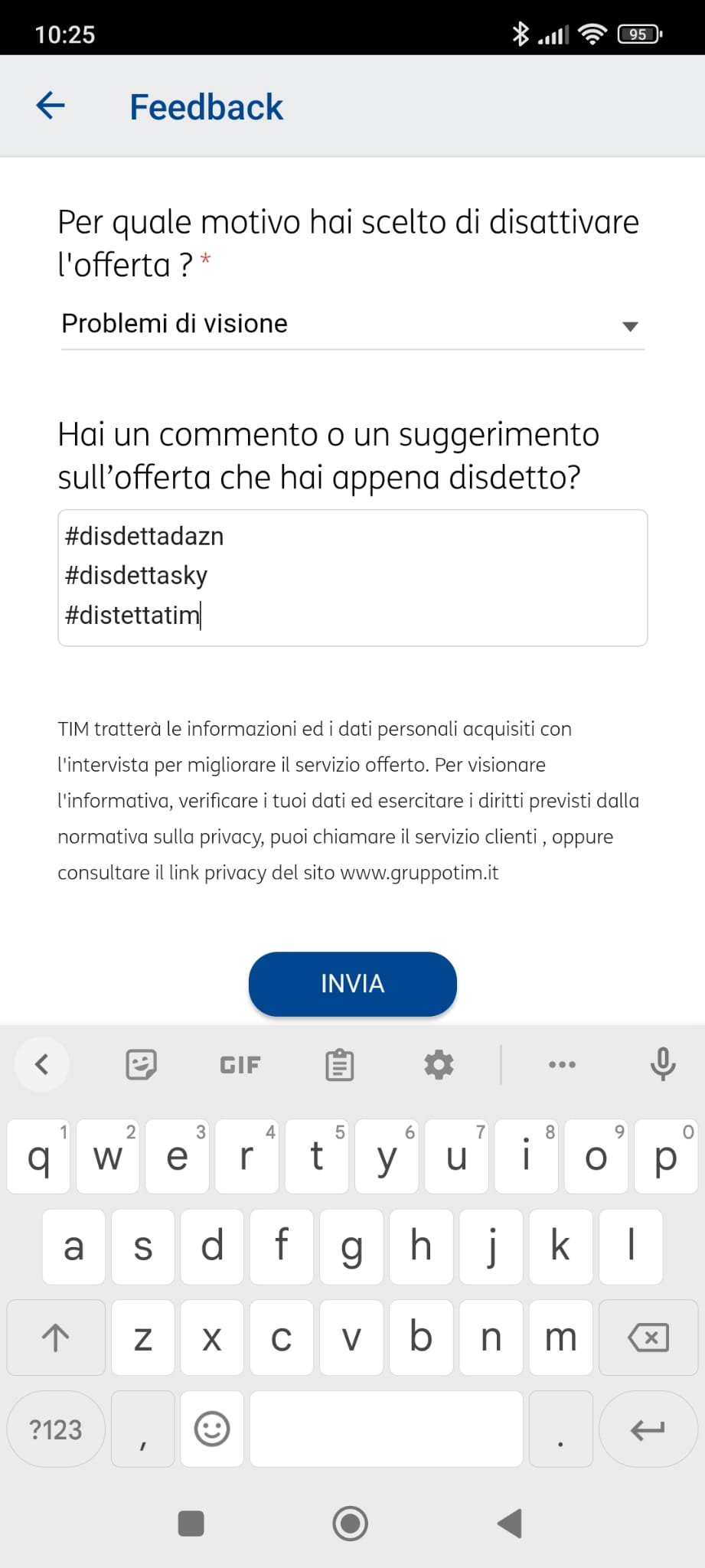The width and height of the screenshot is (705, 1568).
Task: Go back from the Feedback screen
Action: pyautogui.click(x=51, y=106)
